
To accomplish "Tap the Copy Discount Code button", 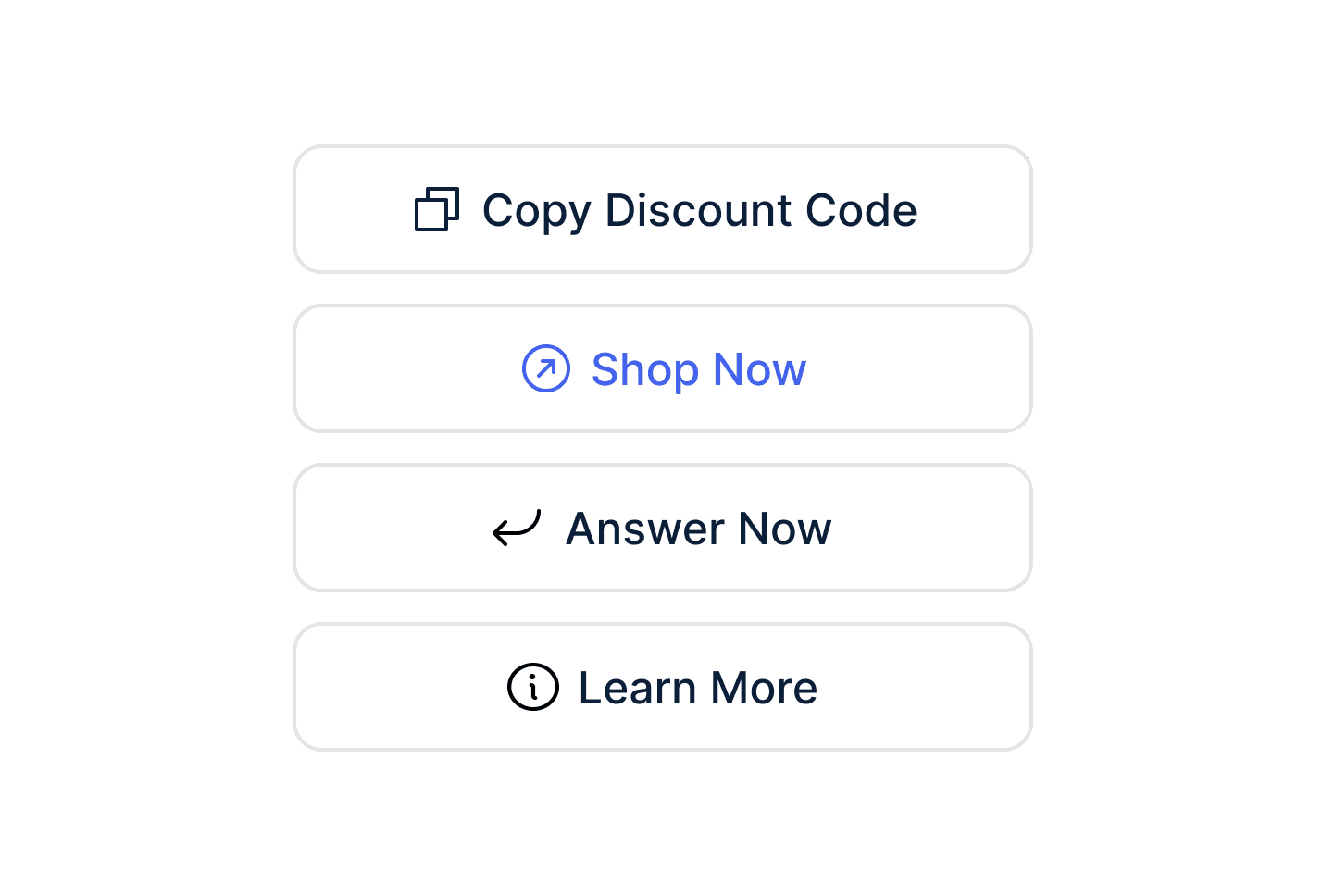I will (x=663, y=210).
